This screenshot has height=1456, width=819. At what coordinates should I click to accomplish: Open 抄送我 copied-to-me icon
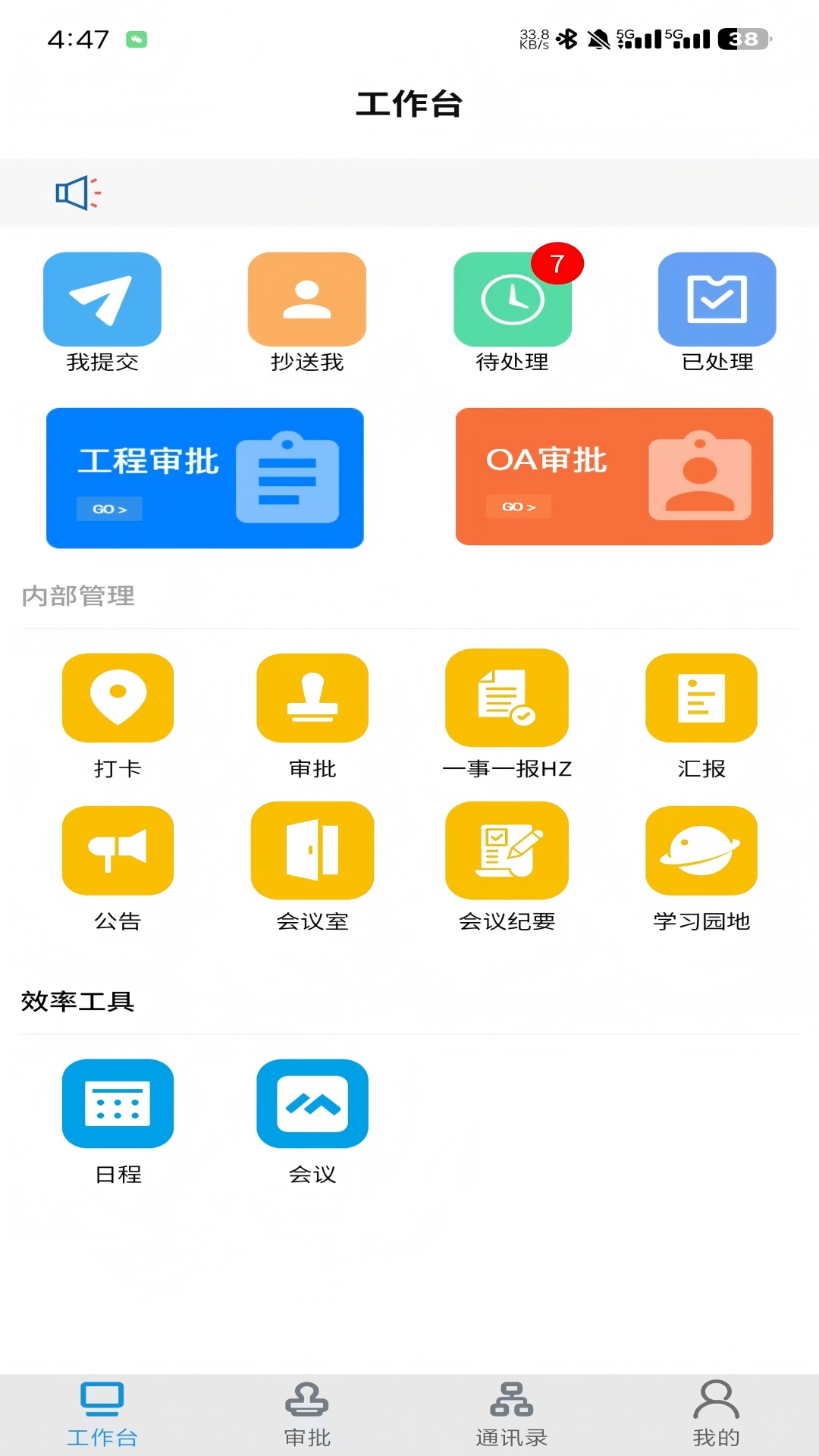coord(306,297)
